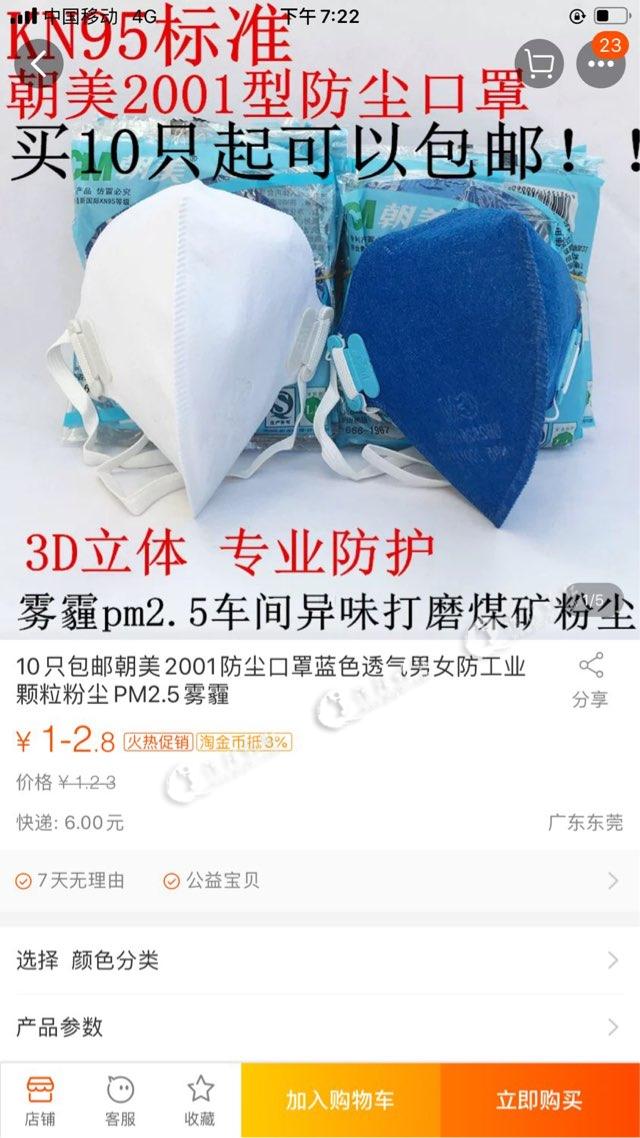Image resolution: width=640 pixels, height=1138 pixels.
Task: Contact 客服 customer service
Action: pos(120,1100)
